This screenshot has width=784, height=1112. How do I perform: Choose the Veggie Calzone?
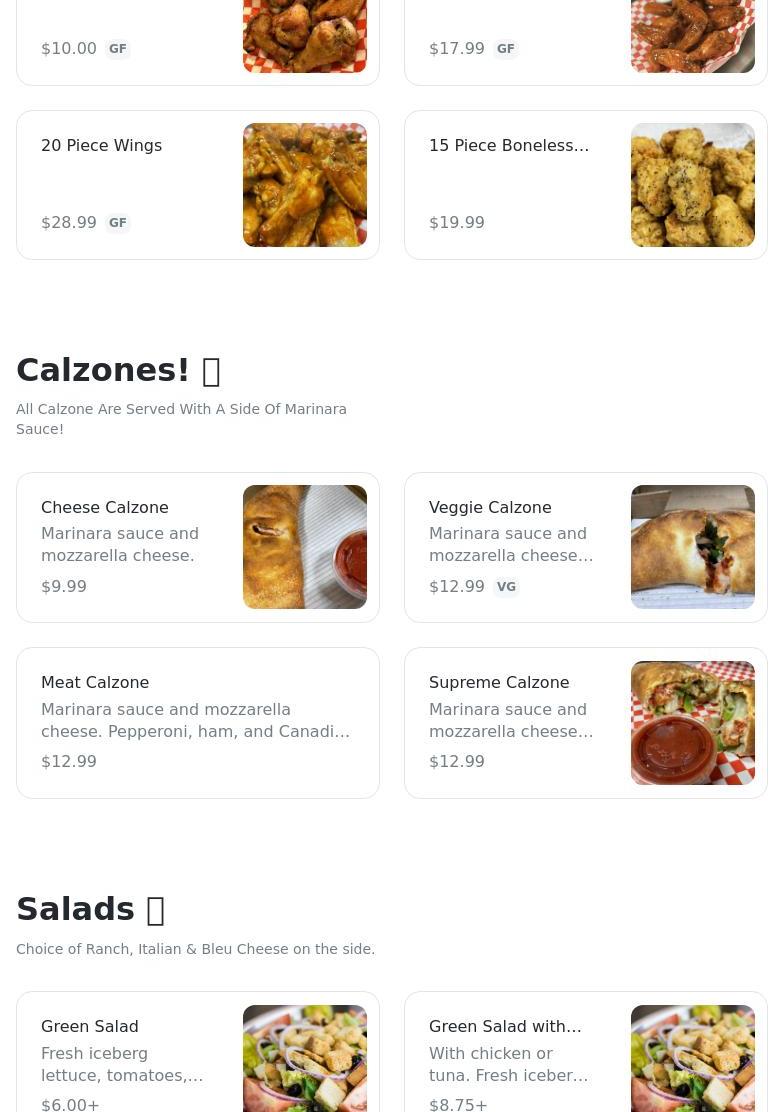(586, 547)
